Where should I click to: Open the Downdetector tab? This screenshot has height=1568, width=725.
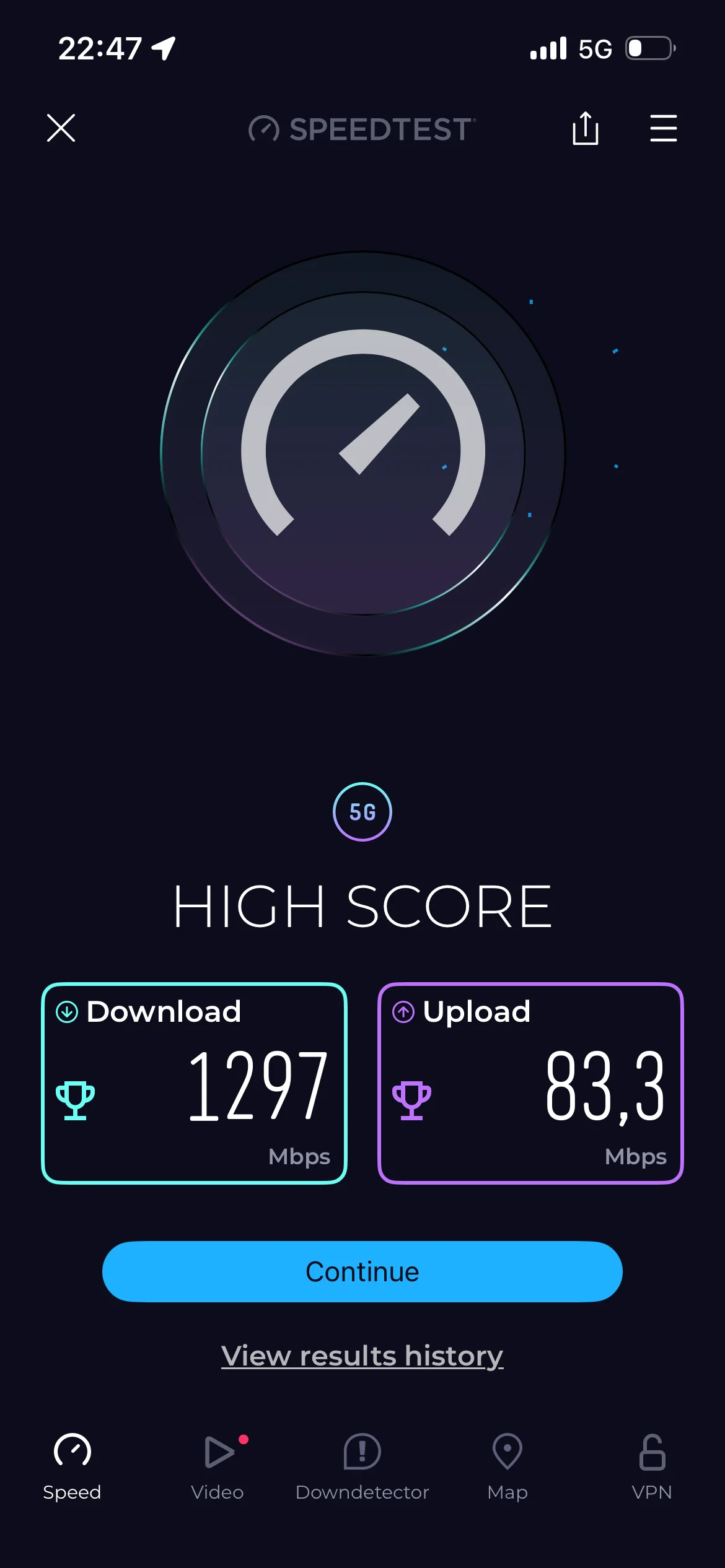click(362, 1466)
